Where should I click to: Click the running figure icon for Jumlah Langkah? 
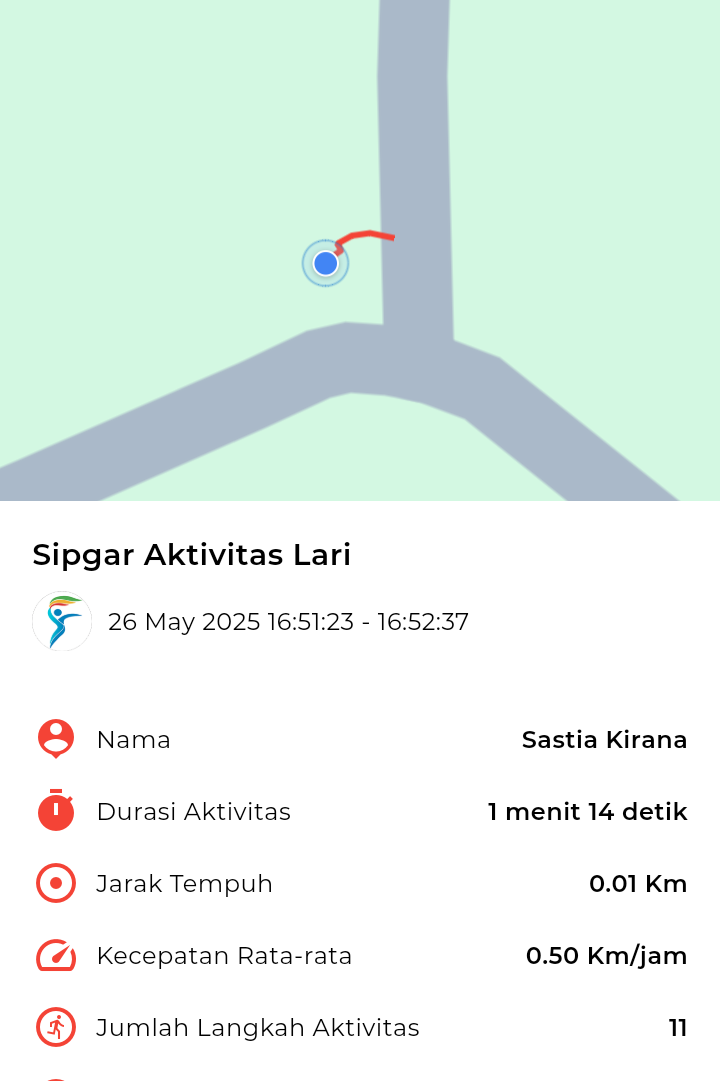(x=55, y=1027)
